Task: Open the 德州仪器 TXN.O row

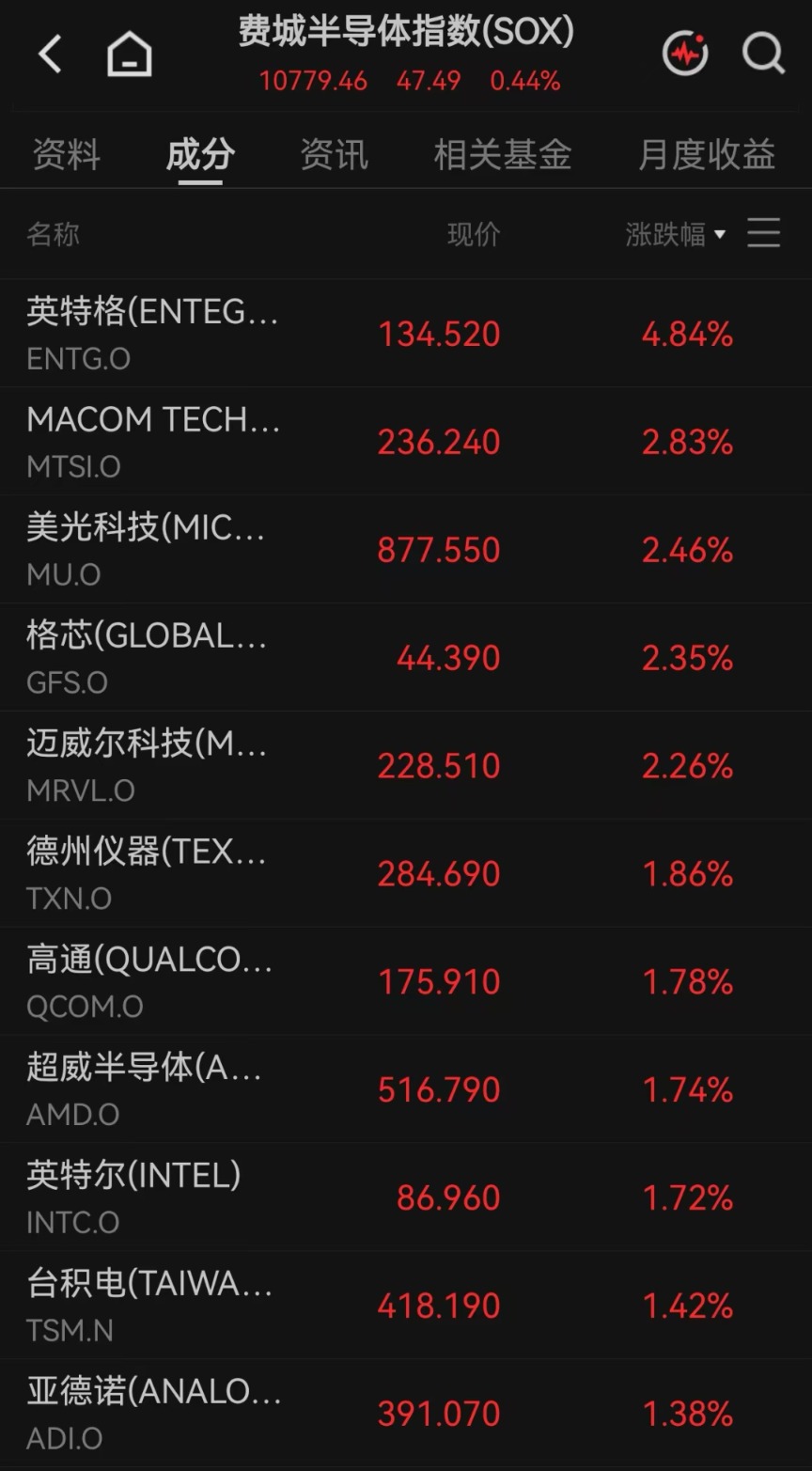Action: (x=406, y=873)
